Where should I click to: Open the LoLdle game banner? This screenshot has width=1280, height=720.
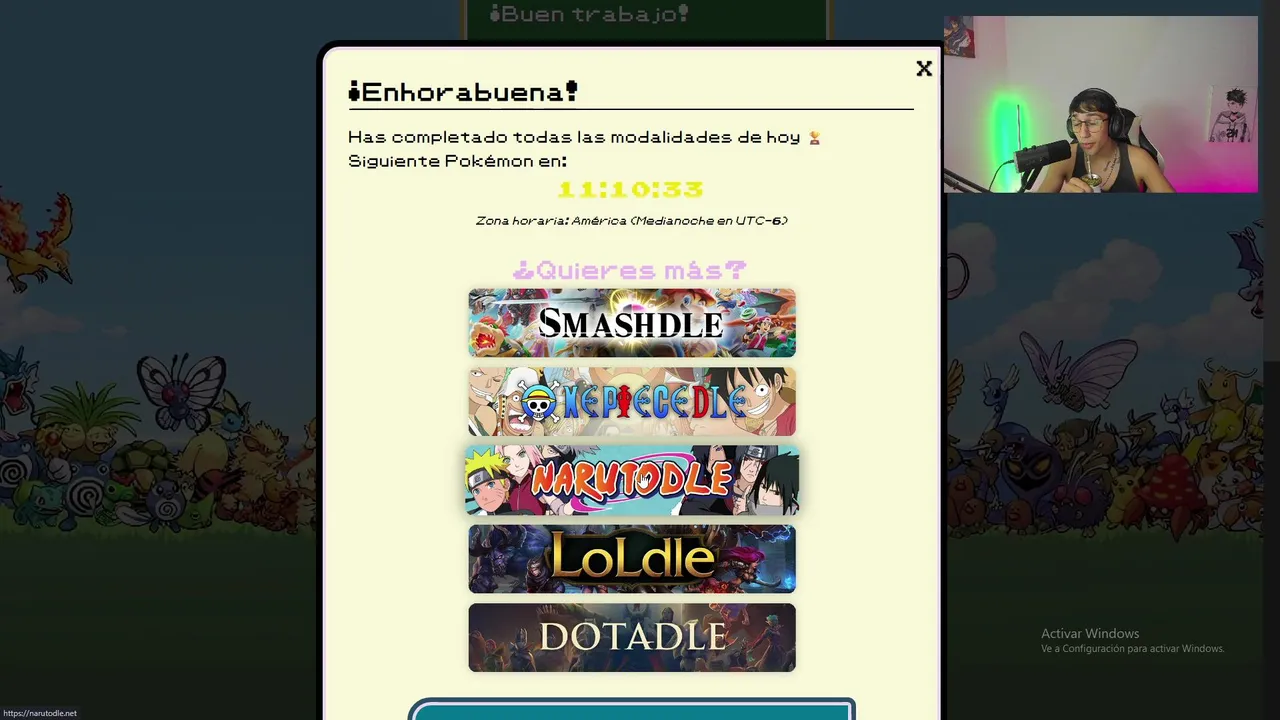(632, 559)
